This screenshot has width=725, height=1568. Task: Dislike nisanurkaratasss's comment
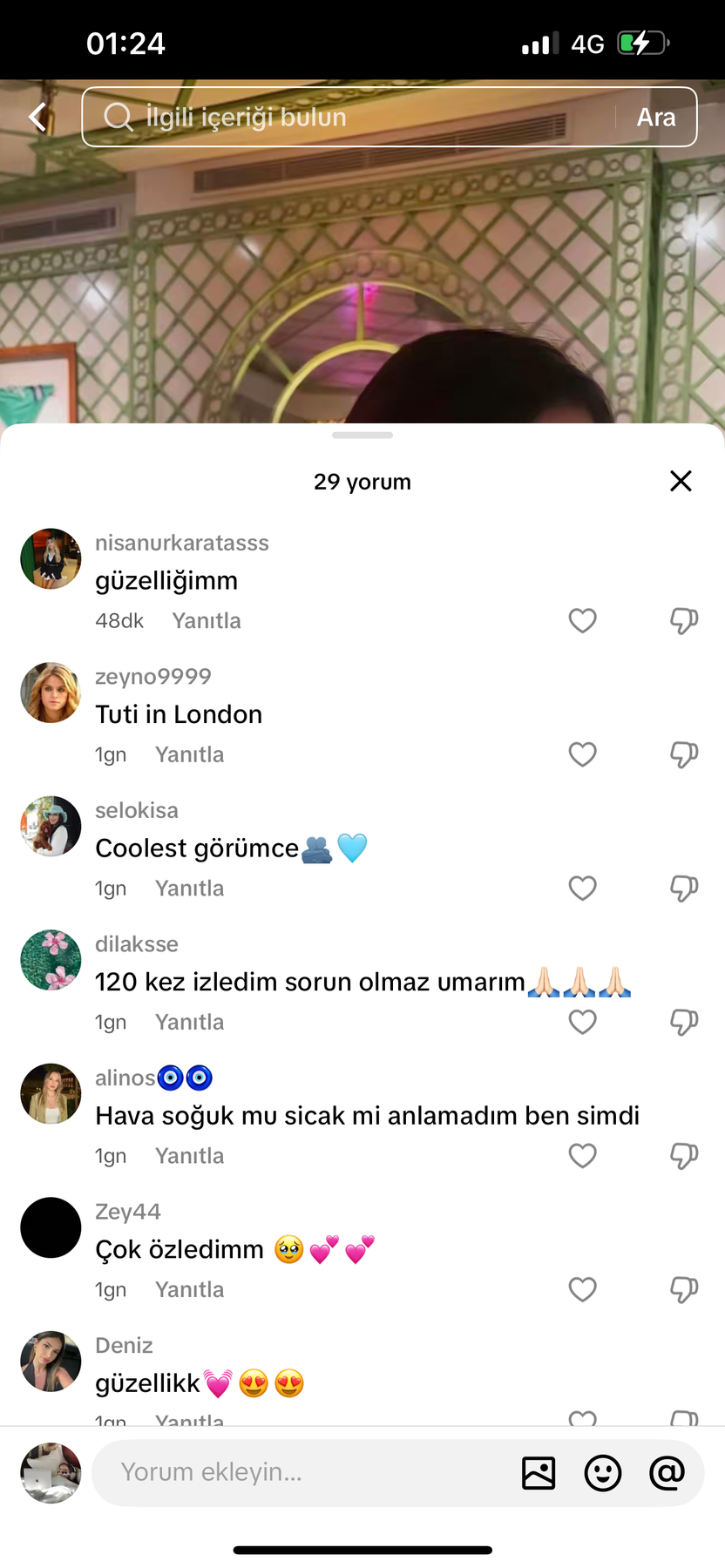coord(684,620)
